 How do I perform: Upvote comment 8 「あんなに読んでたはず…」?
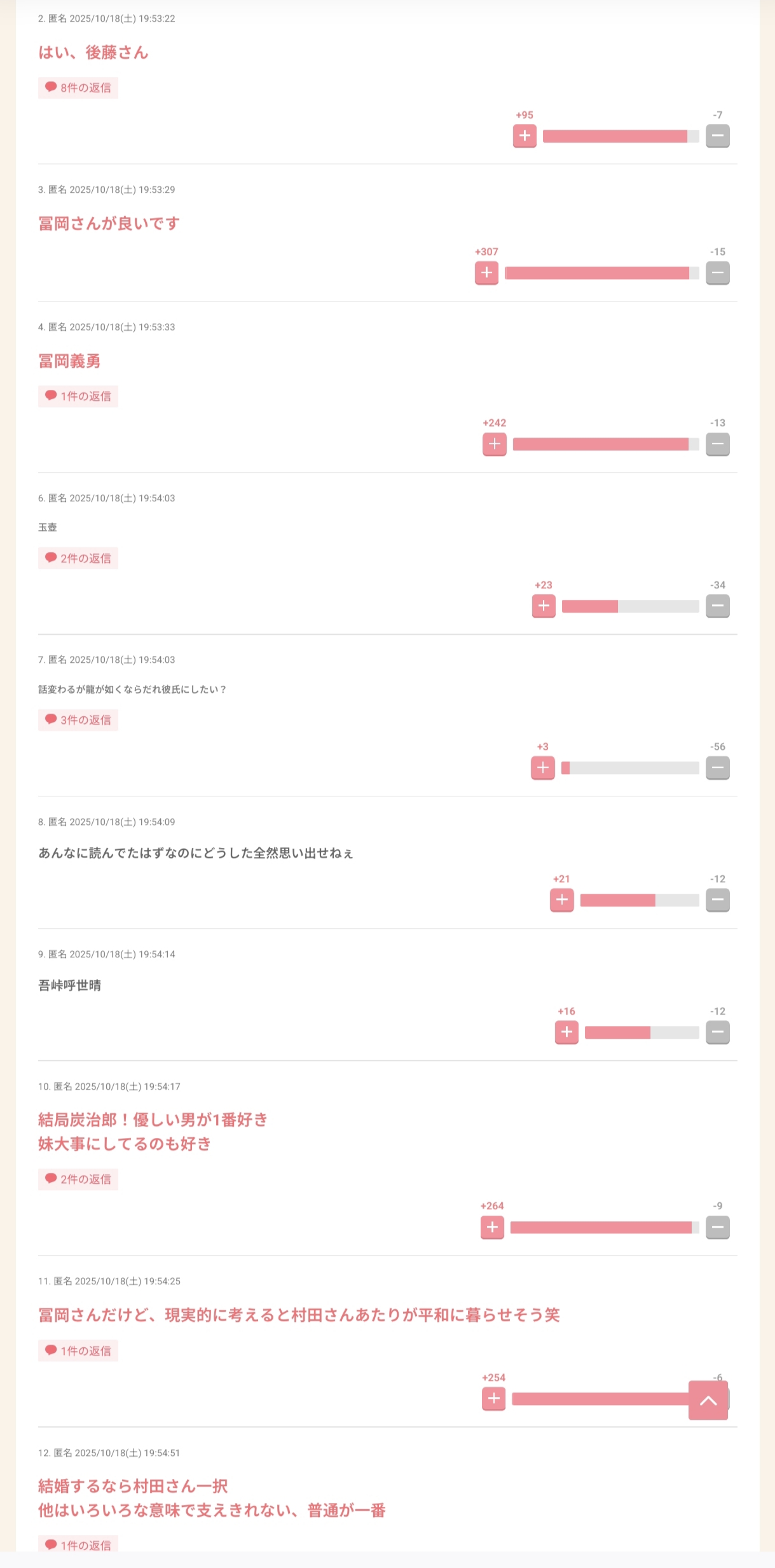(561, 900)
